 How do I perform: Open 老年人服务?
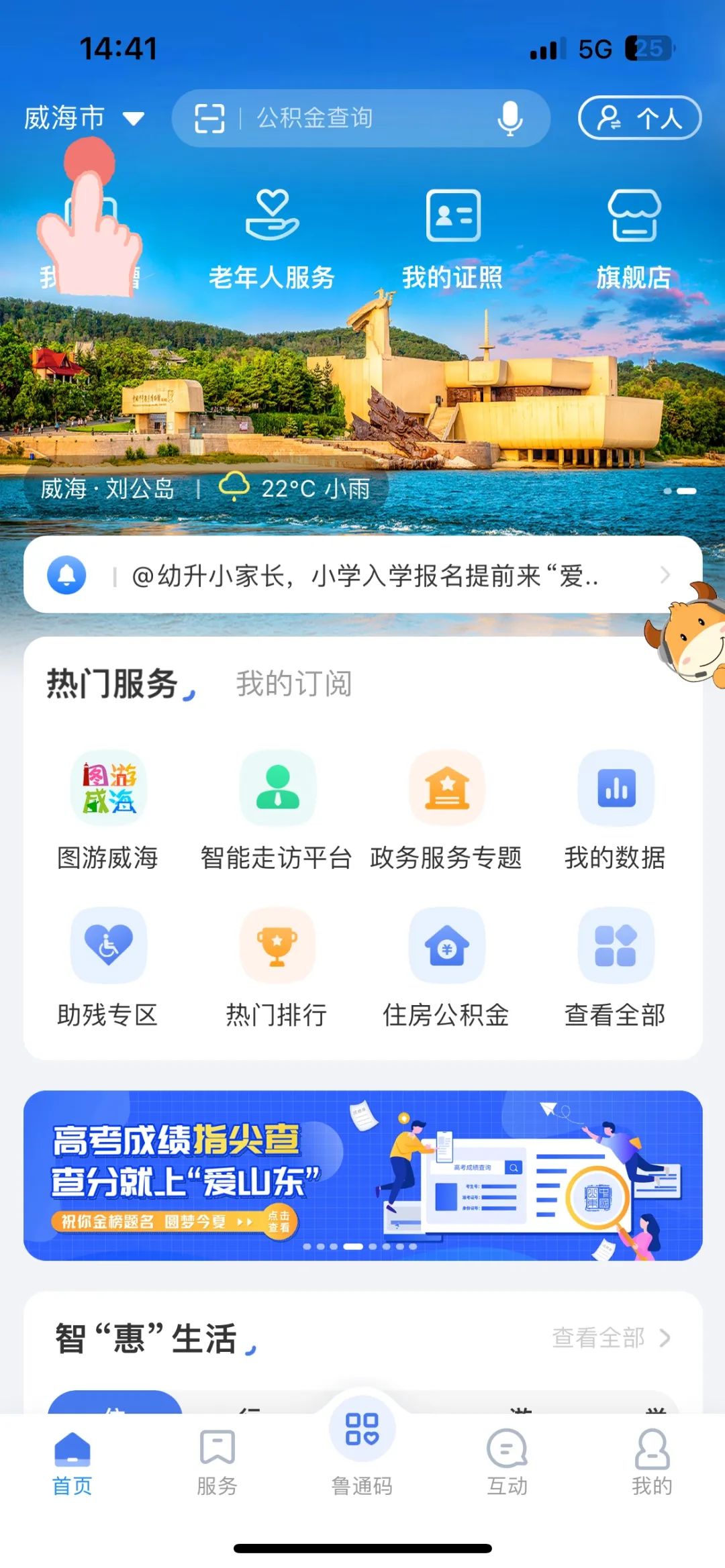pos(271,240)
